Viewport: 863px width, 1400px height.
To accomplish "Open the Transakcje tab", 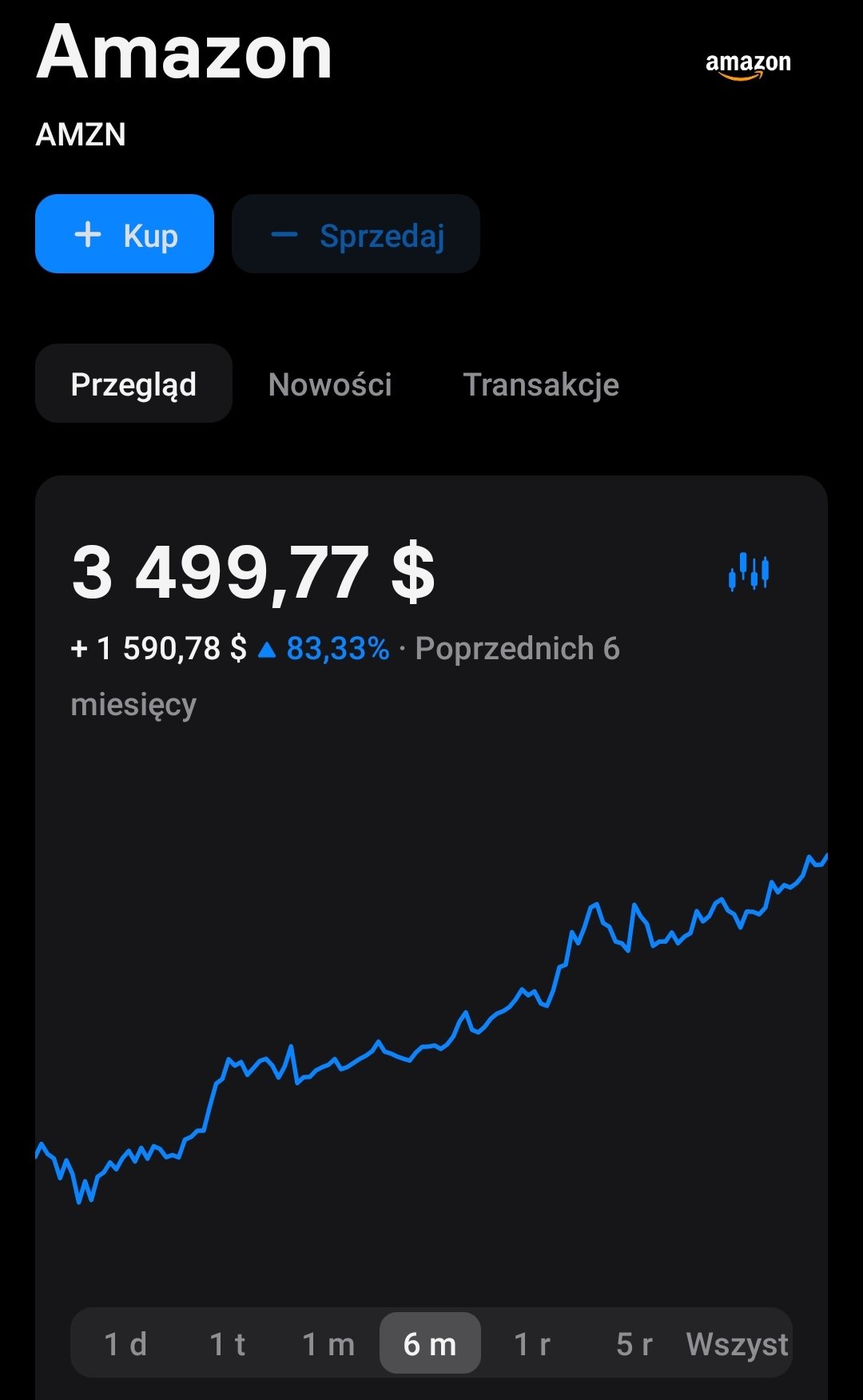I will click(541, 384).
